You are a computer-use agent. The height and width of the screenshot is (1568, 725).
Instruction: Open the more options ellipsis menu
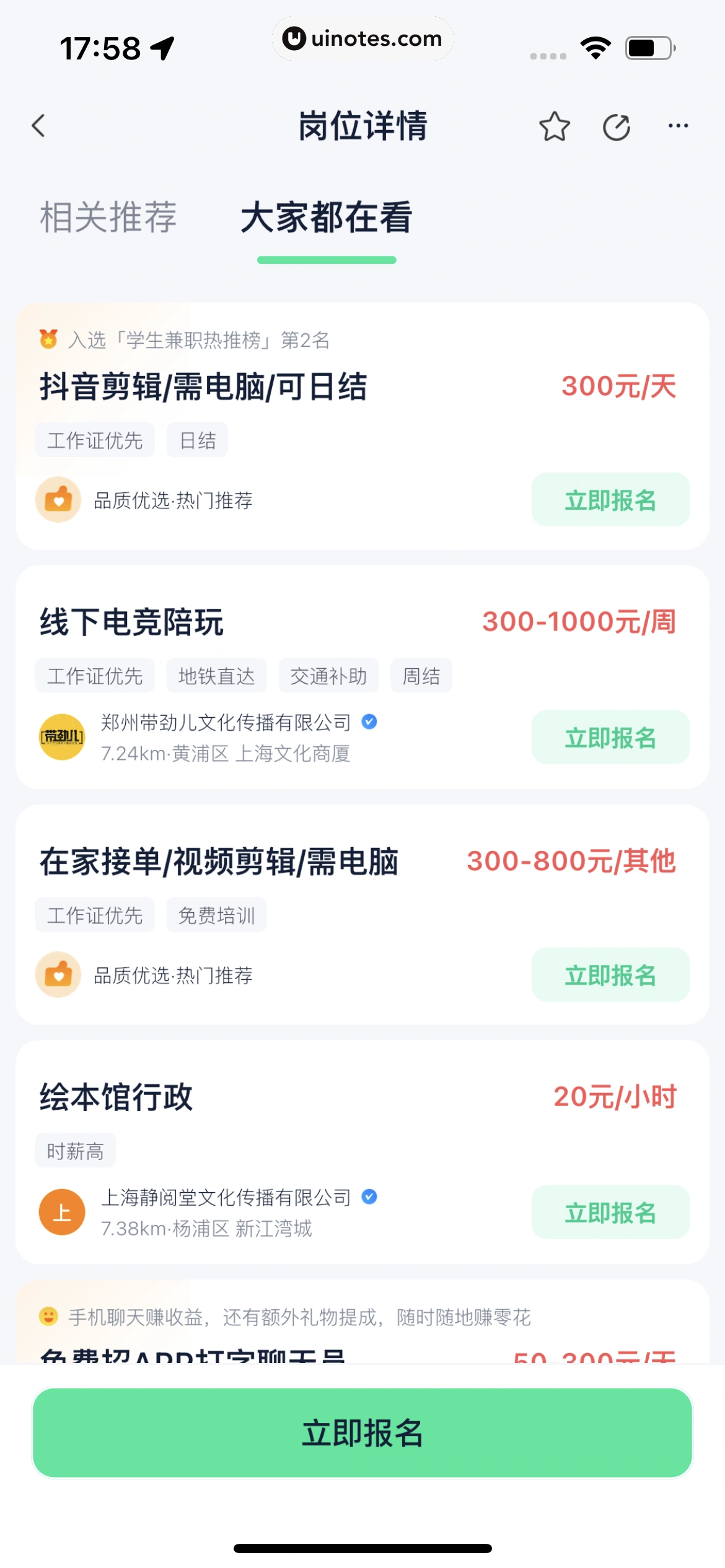[678, 126]
